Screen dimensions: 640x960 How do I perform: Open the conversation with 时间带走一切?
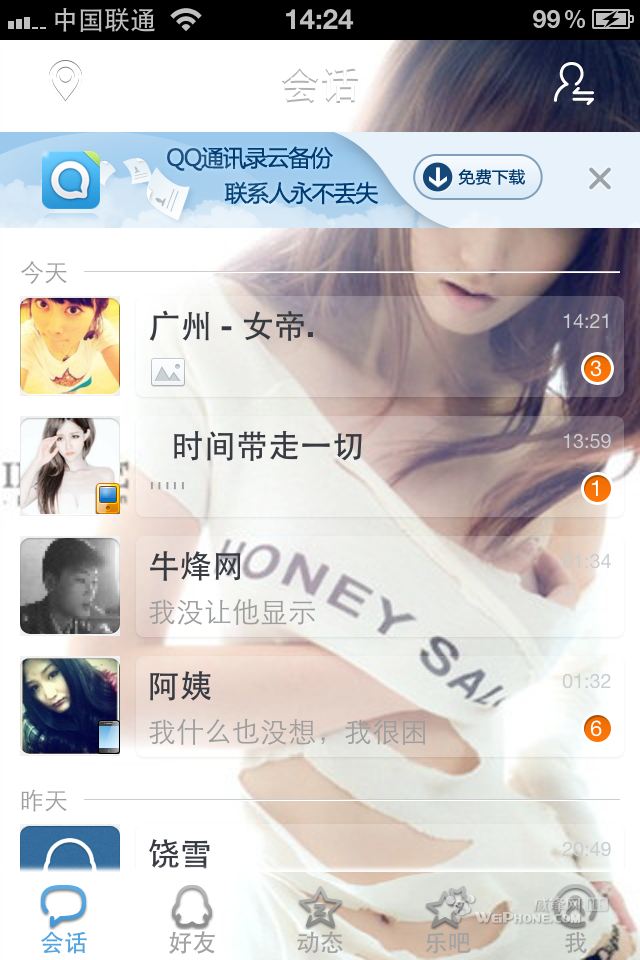tap(378, 466)
